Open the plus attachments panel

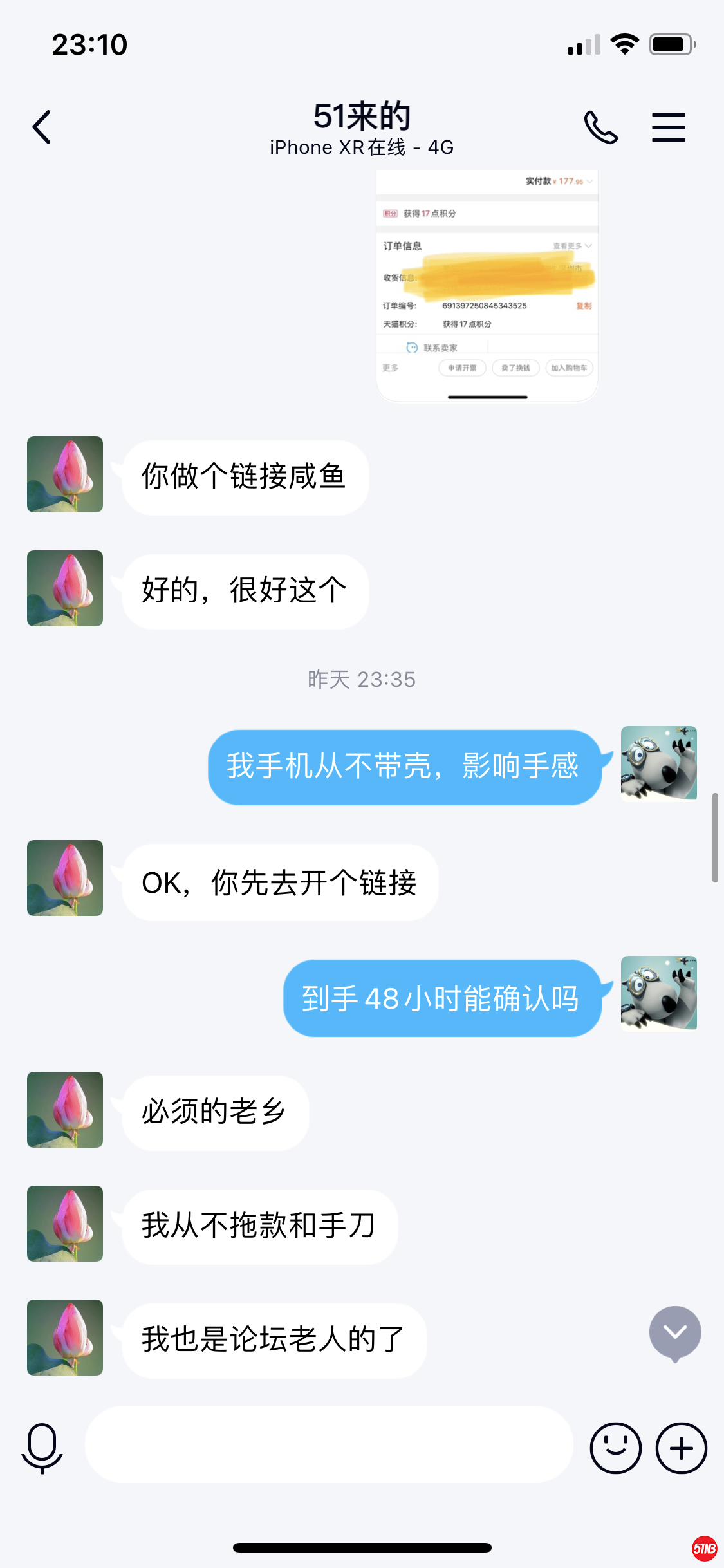pyautogui.click(x=681, y=1448)
